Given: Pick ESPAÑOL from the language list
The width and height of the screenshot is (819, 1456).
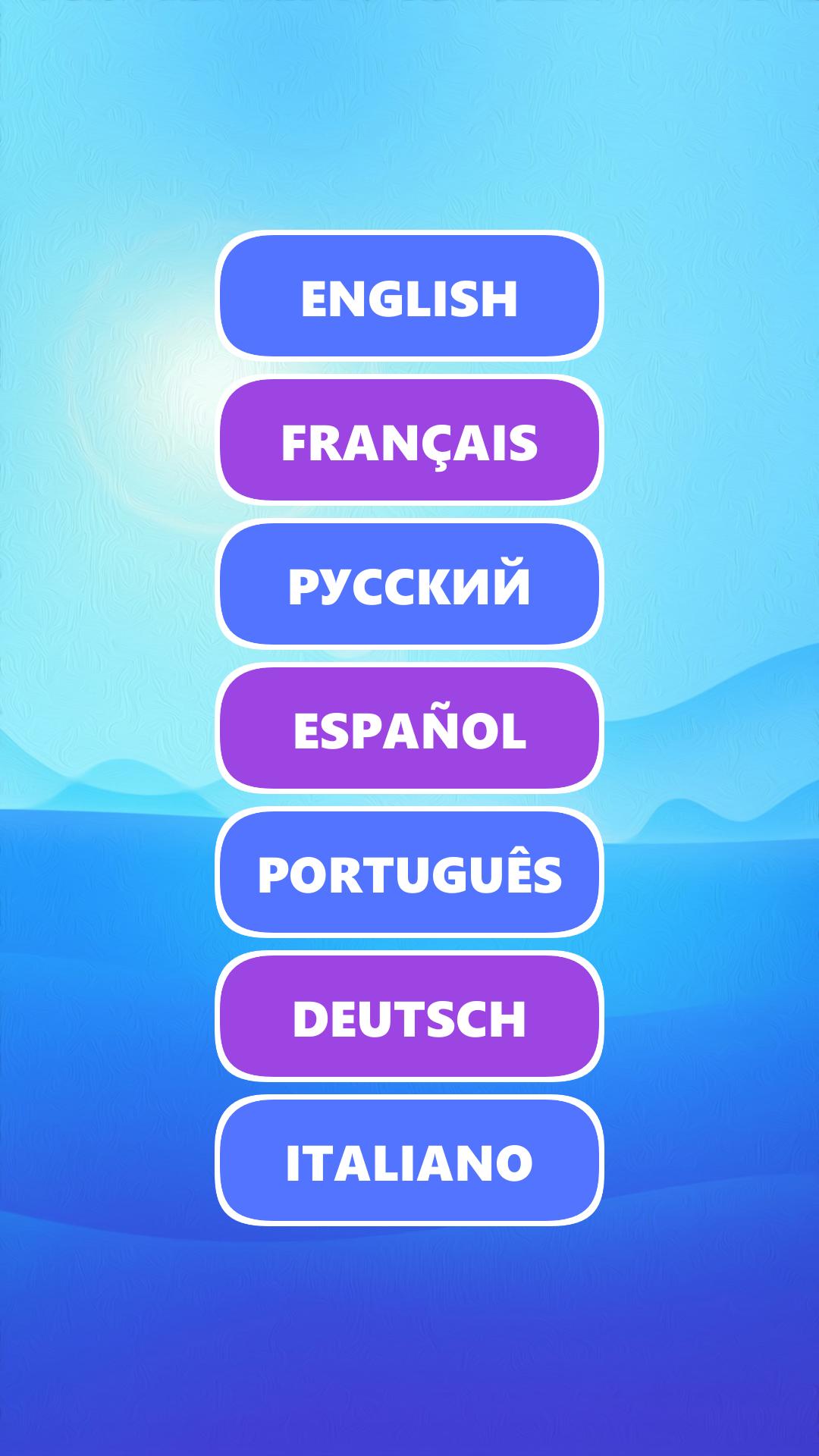Looking at the screenshot, I should click(409, 728).
